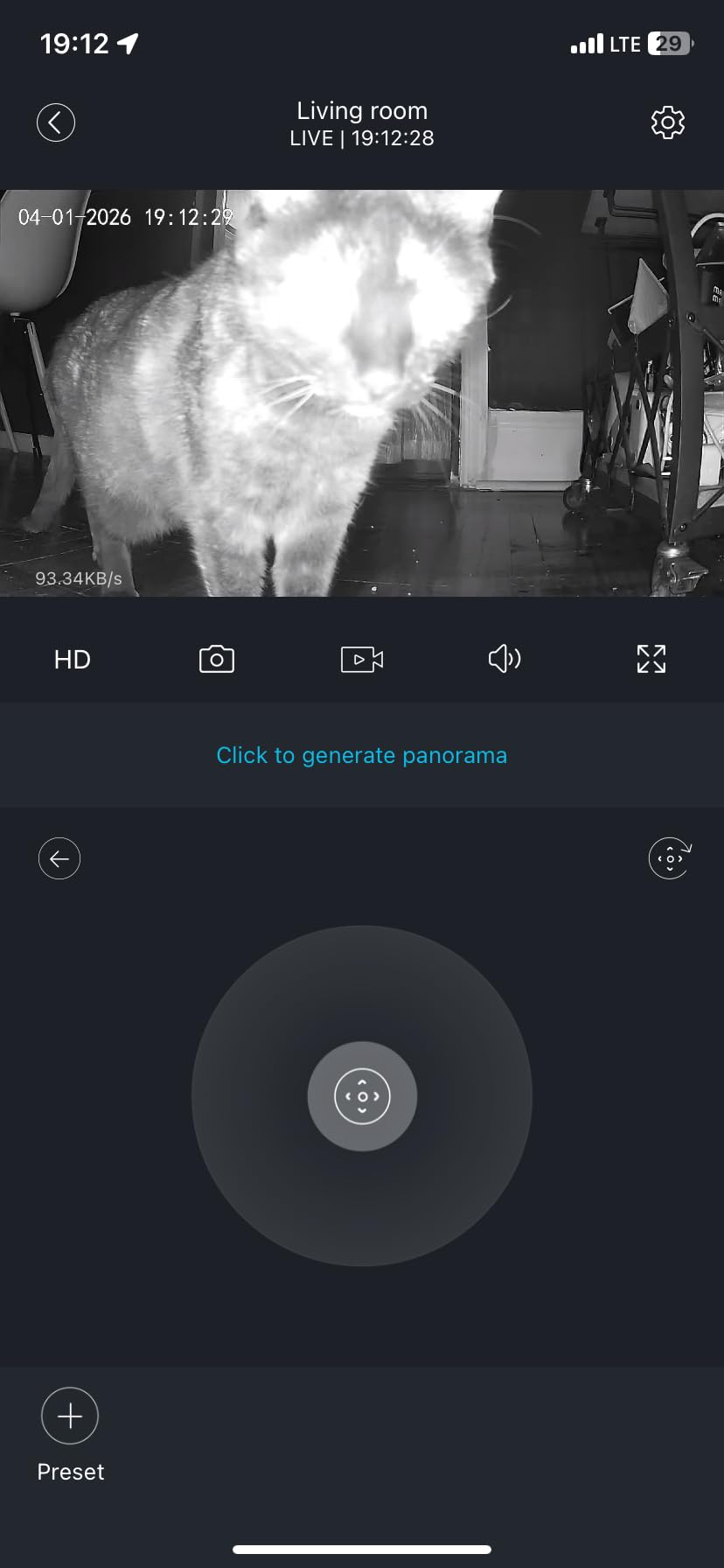Switch video resolution off HD
This screenshot has height=1568, width=724.
click(72, 659)
